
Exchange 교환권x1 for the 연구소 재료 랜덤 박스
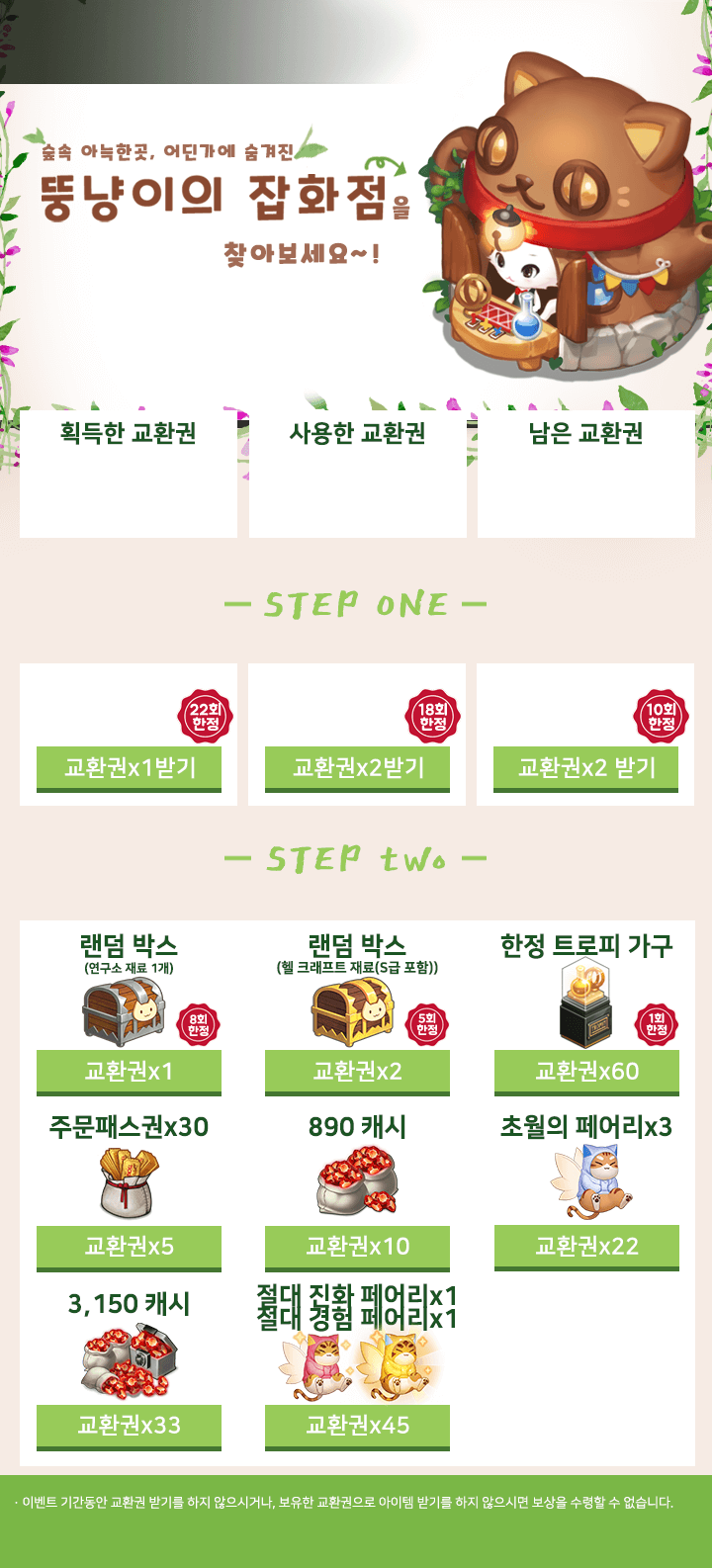coord(129,1073)
